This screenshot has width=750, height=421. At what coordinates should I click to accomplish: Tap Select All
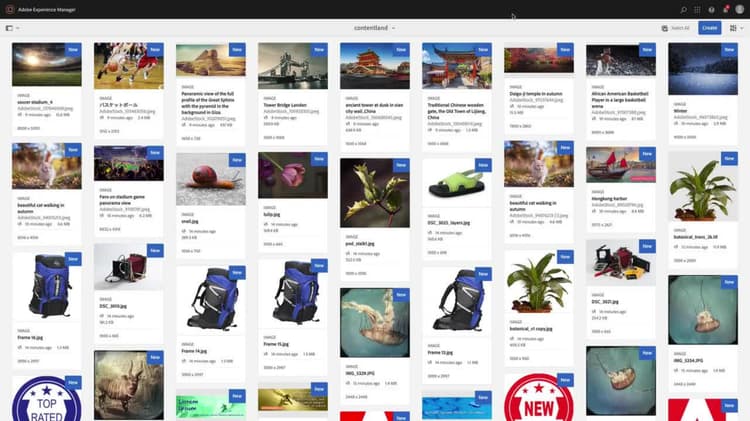coord(677,28)
